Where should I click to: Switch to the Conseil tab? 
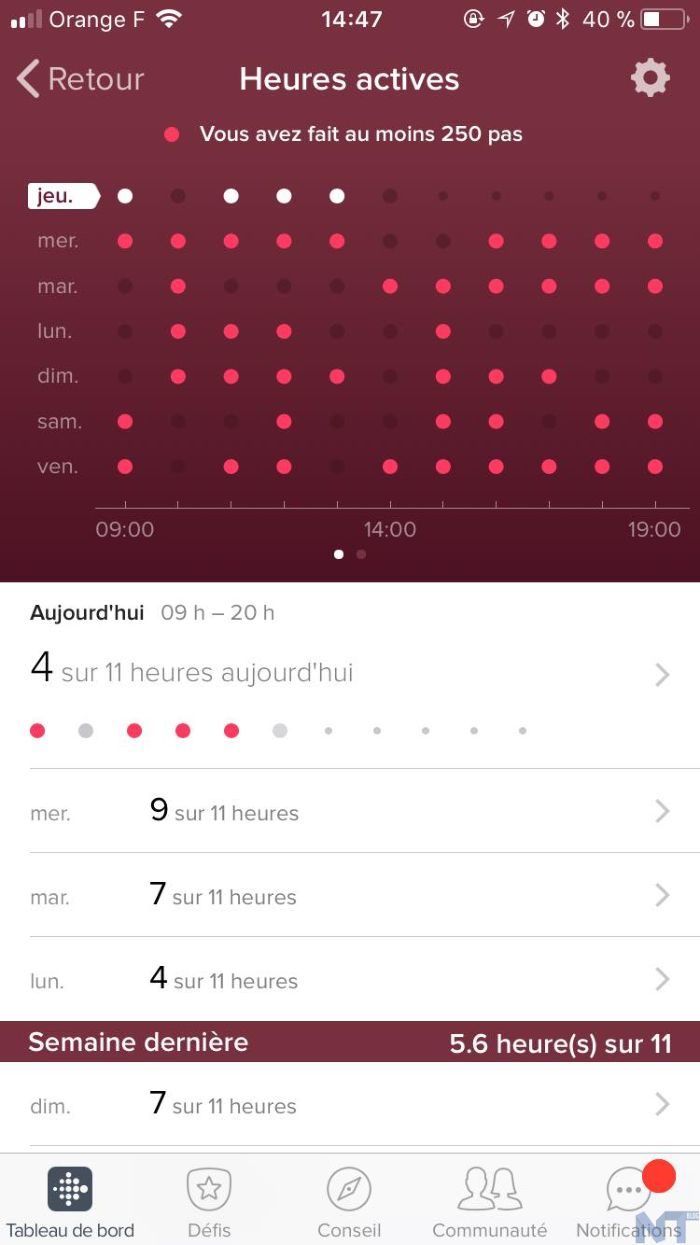(349, 1200)
